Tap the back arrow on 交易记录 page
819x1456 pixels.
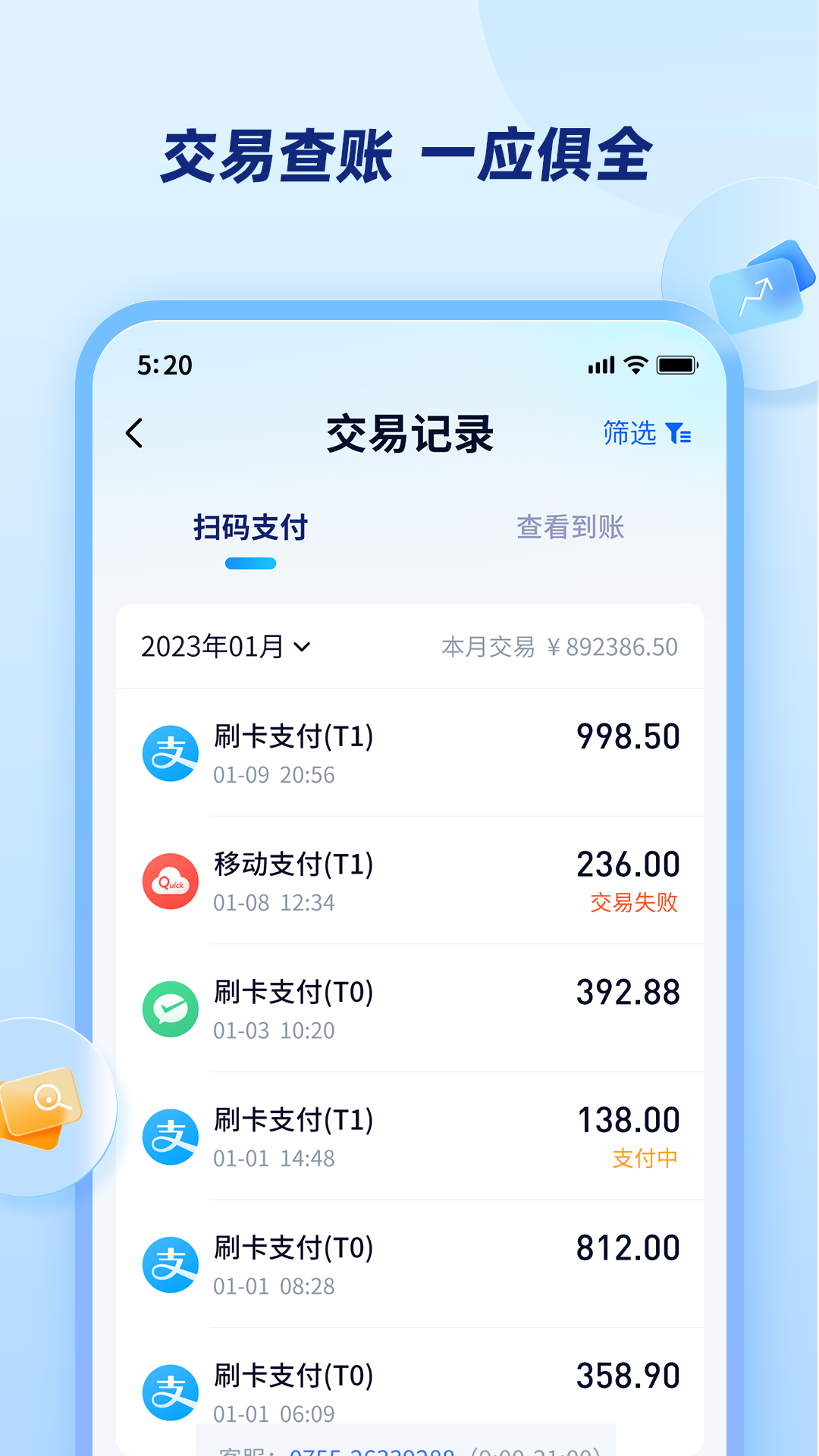(135, 433)
